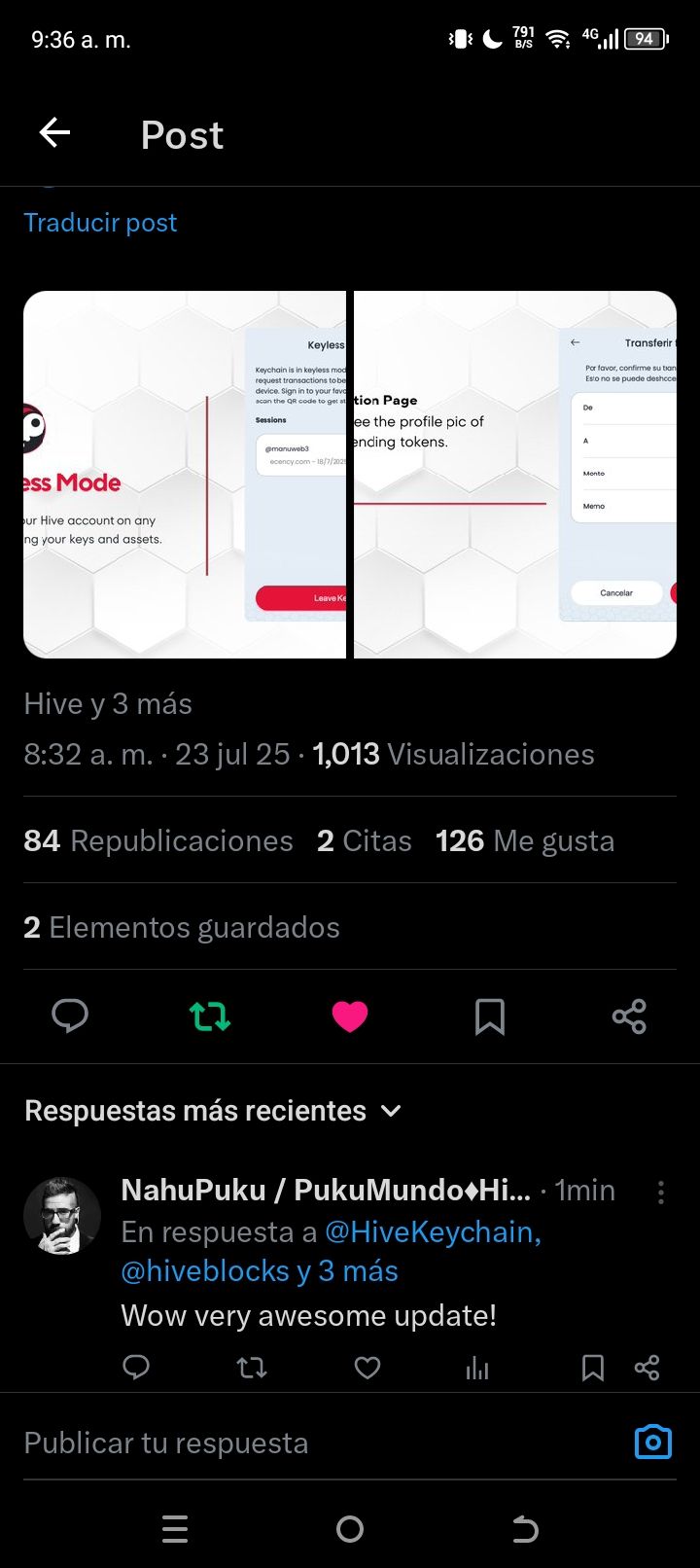Image resolution: width=700 pixels, height=1568 pixels.
Task: Repost NahuPuku's reply
Action: click(x=252, y=1369)
